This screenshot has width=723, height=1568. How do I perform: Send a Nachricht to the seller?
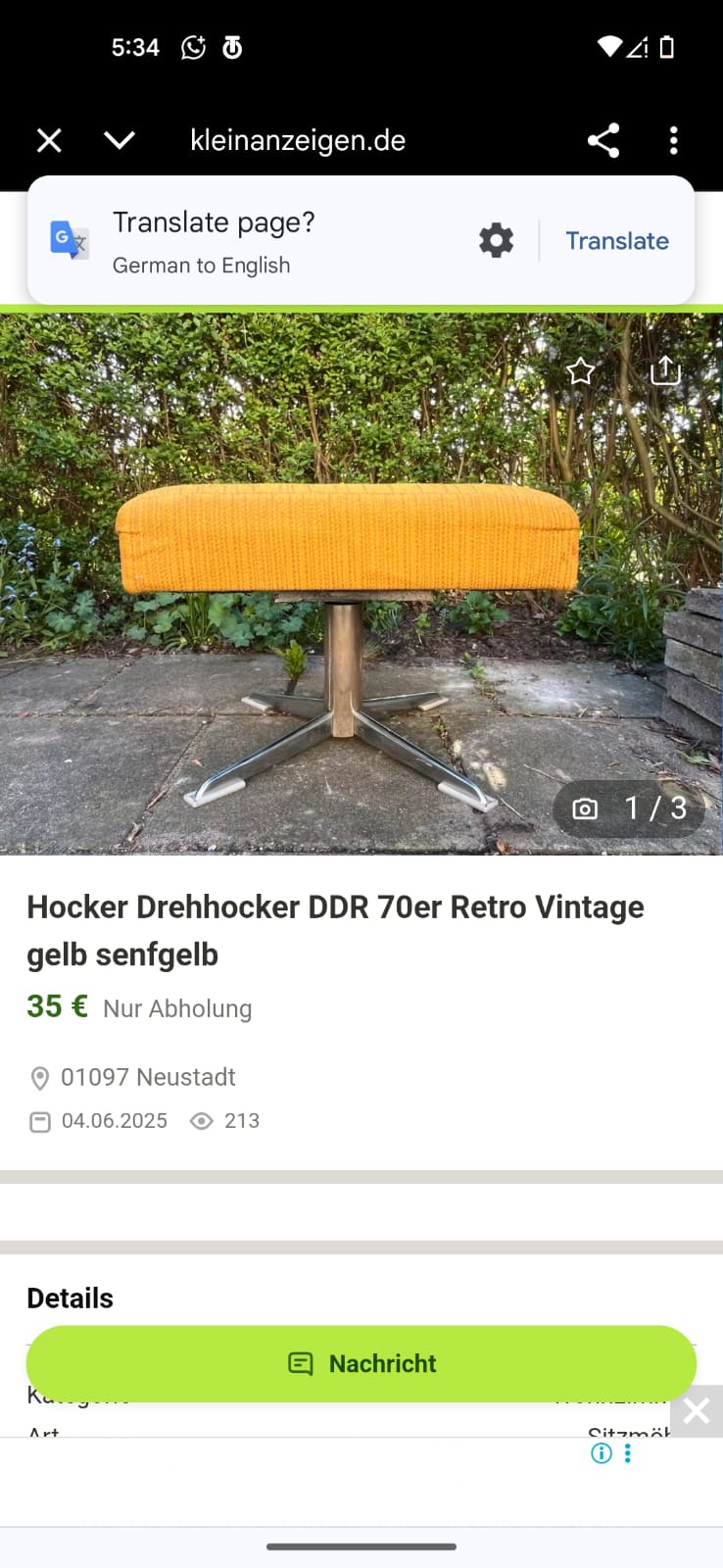pos(361,1363)
